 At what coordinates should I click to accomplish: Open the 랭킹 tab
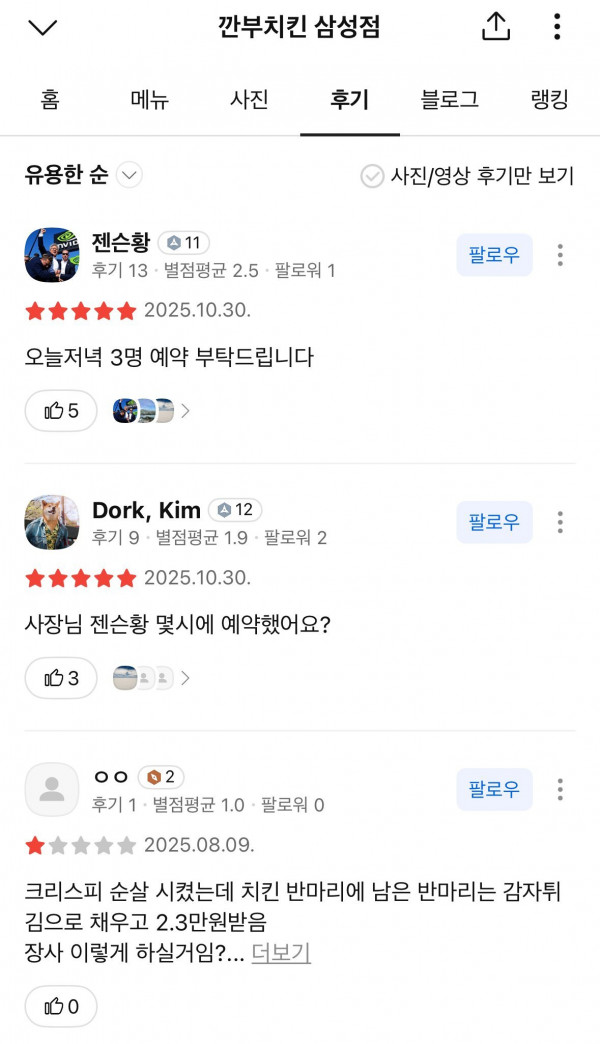(x=550, y=100)
